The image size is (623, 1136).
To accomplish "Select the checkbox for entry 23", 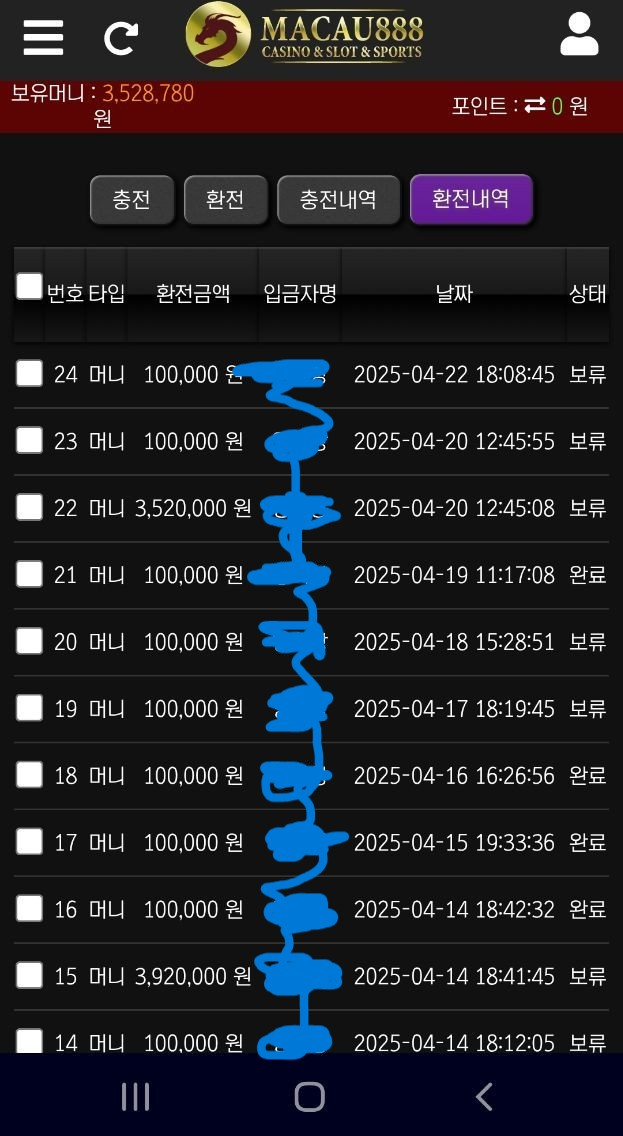I will [x=29, y=440].
